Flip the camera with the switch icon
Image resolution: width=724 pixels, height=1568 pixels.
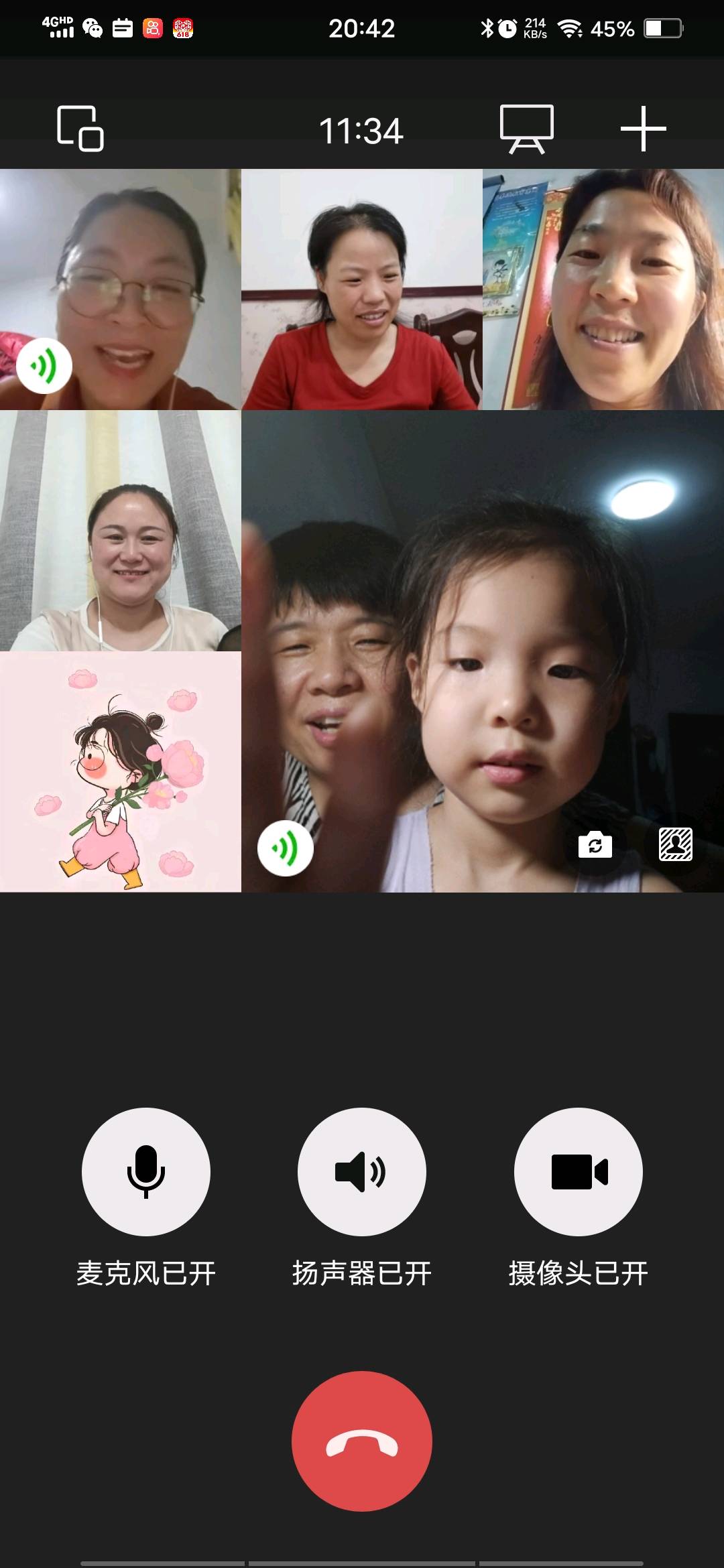[595, 845]
